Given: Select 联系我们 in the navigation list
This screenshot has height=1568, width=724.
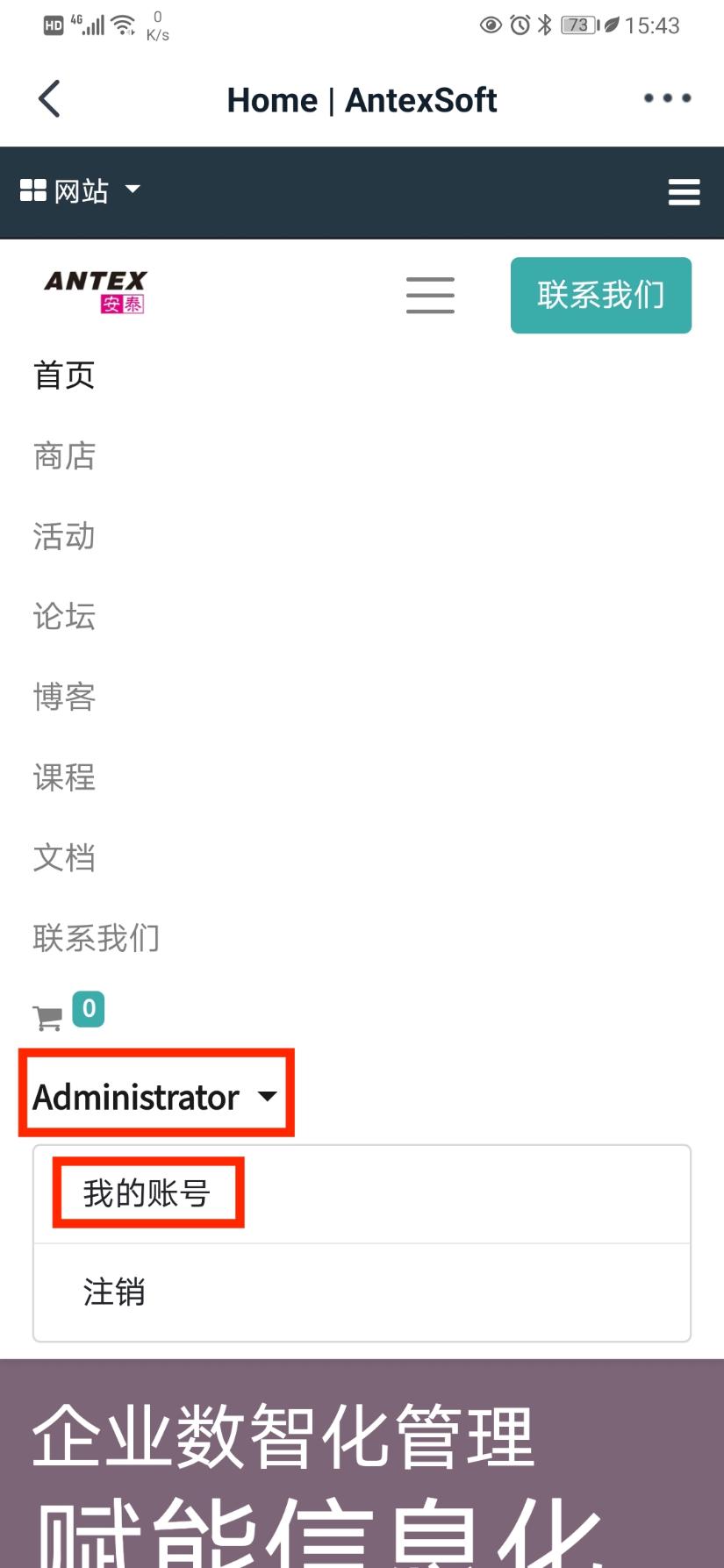Looking at the screenshot, I should pyautogui.click(x=97, y=938).
